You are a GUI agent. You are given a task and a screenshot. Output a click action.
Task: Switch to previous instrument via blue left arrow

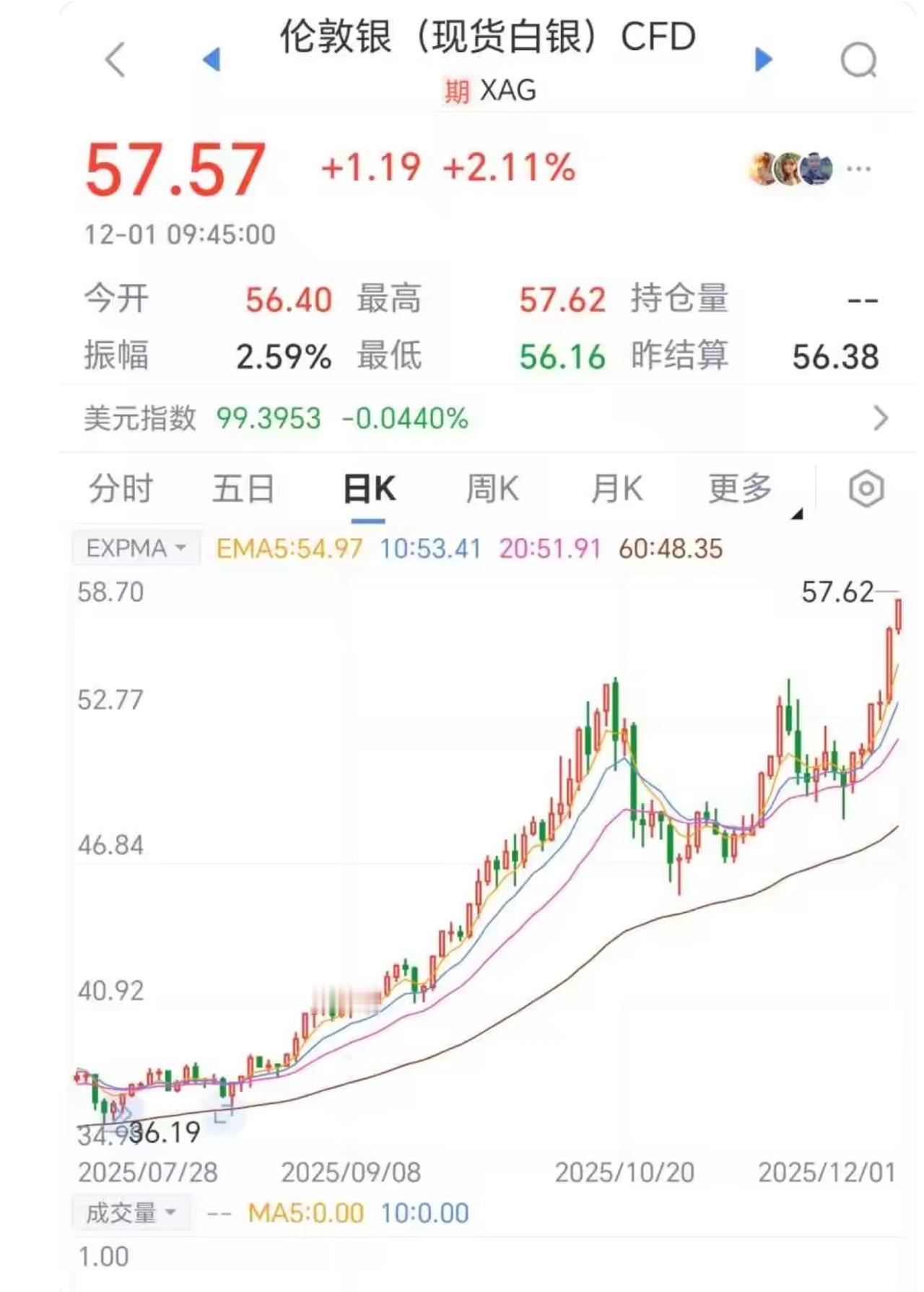210,61
